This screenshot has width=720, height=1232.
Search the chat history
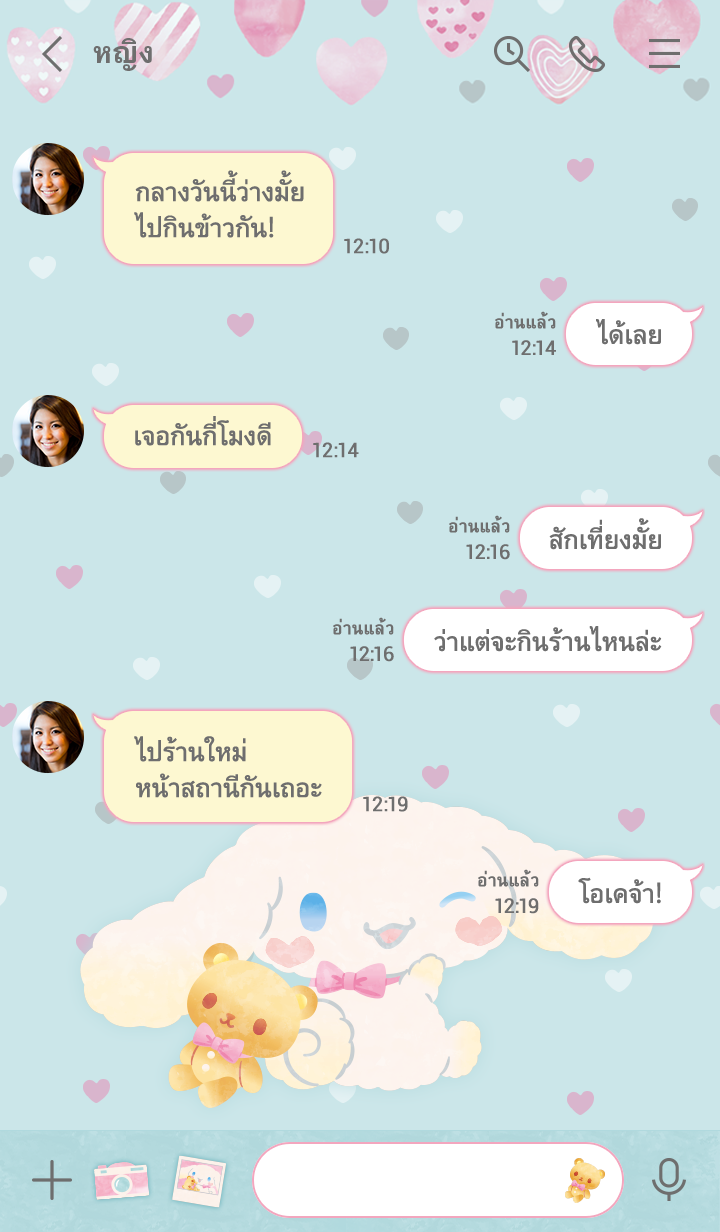(511, 54)
